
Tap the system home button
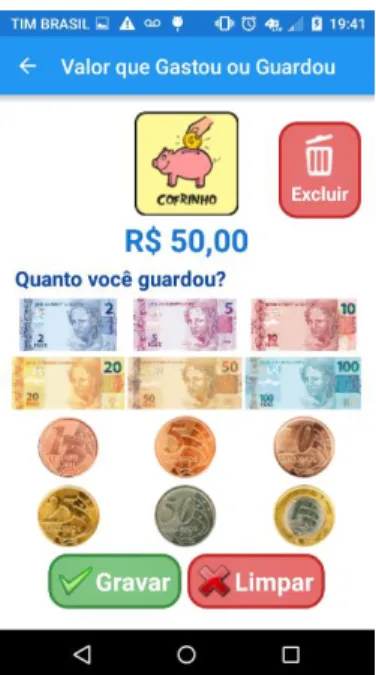[186, 654]
